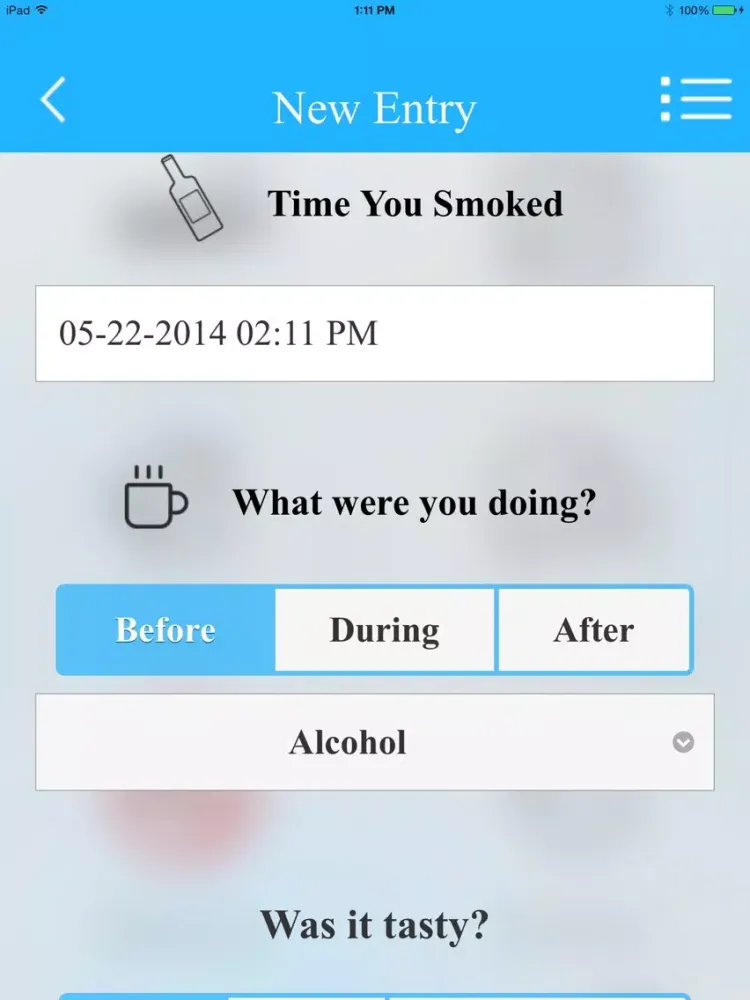The width and height of the screenshot is (750, 1000).
Task: Go back from New Entry
Action: [53, 101]
